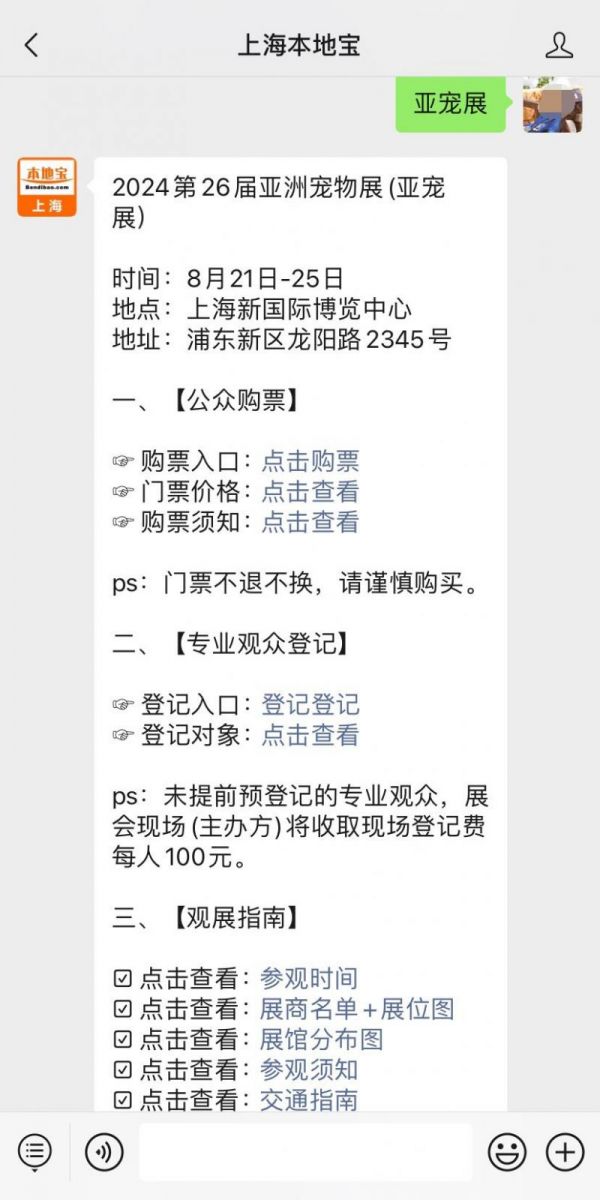Open 点击购票 ticket purchase link

pyautogui.click(x=310, y=461)
